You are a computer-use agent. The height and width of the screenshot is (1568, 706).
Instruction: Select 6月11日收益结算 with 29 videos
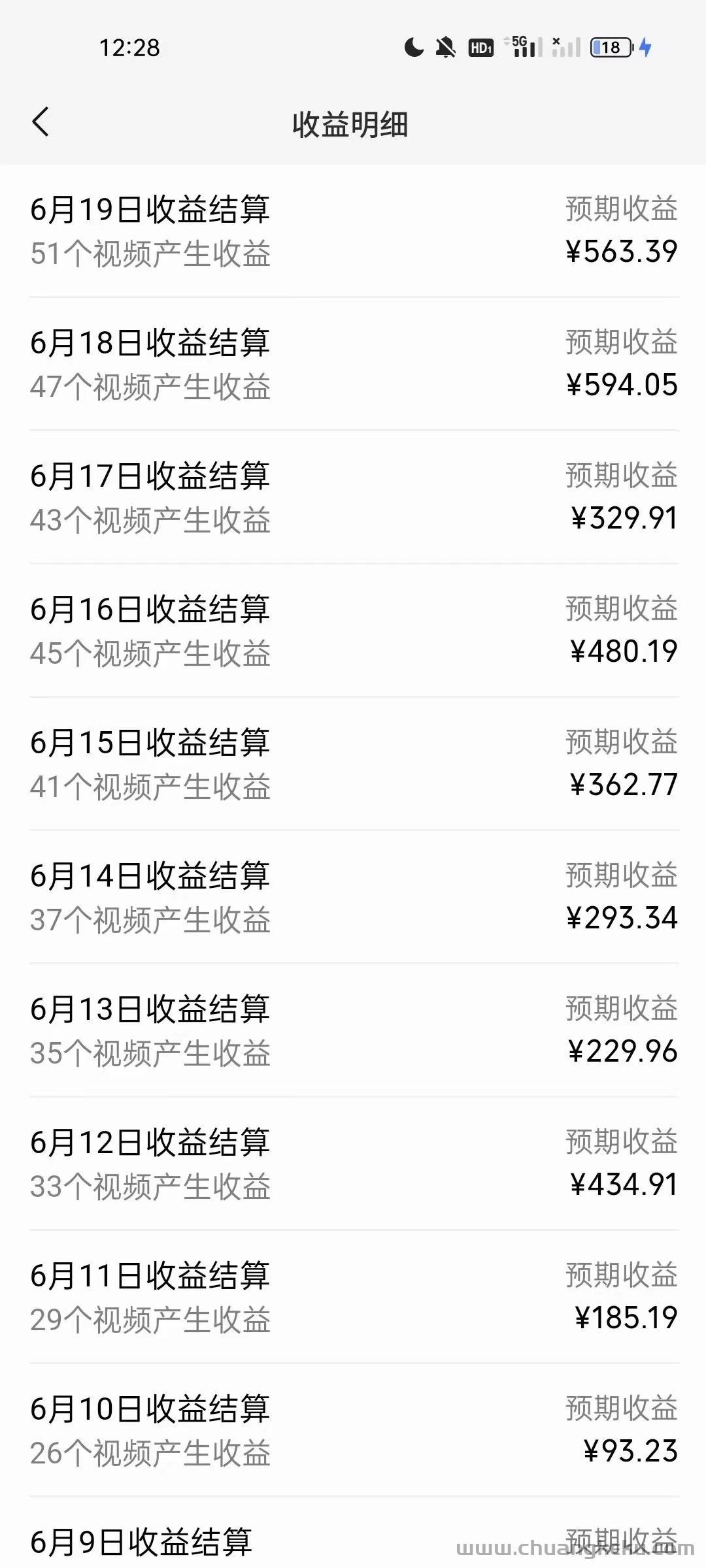point(353,1297)
